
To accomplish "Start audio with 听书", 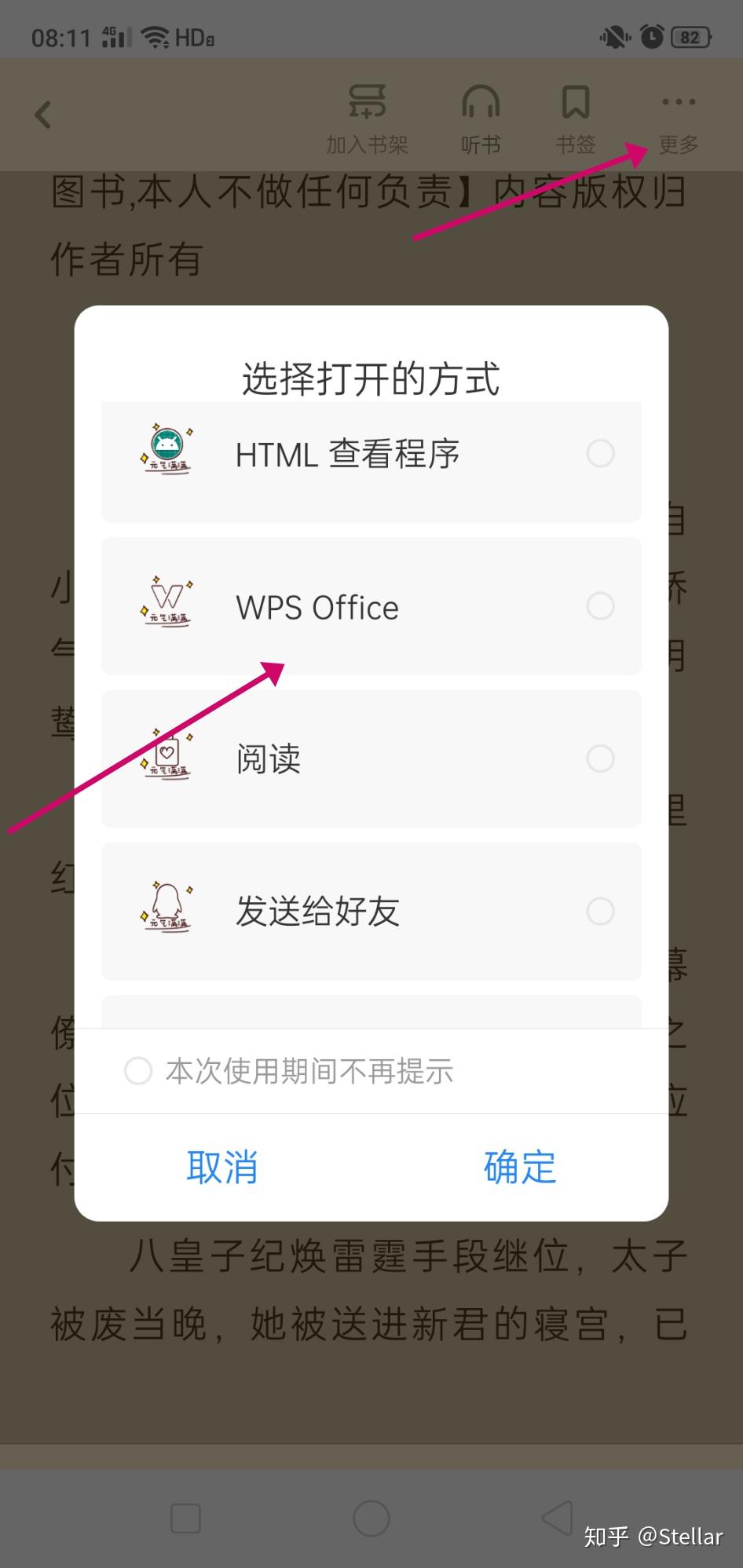I will point(481,118).
